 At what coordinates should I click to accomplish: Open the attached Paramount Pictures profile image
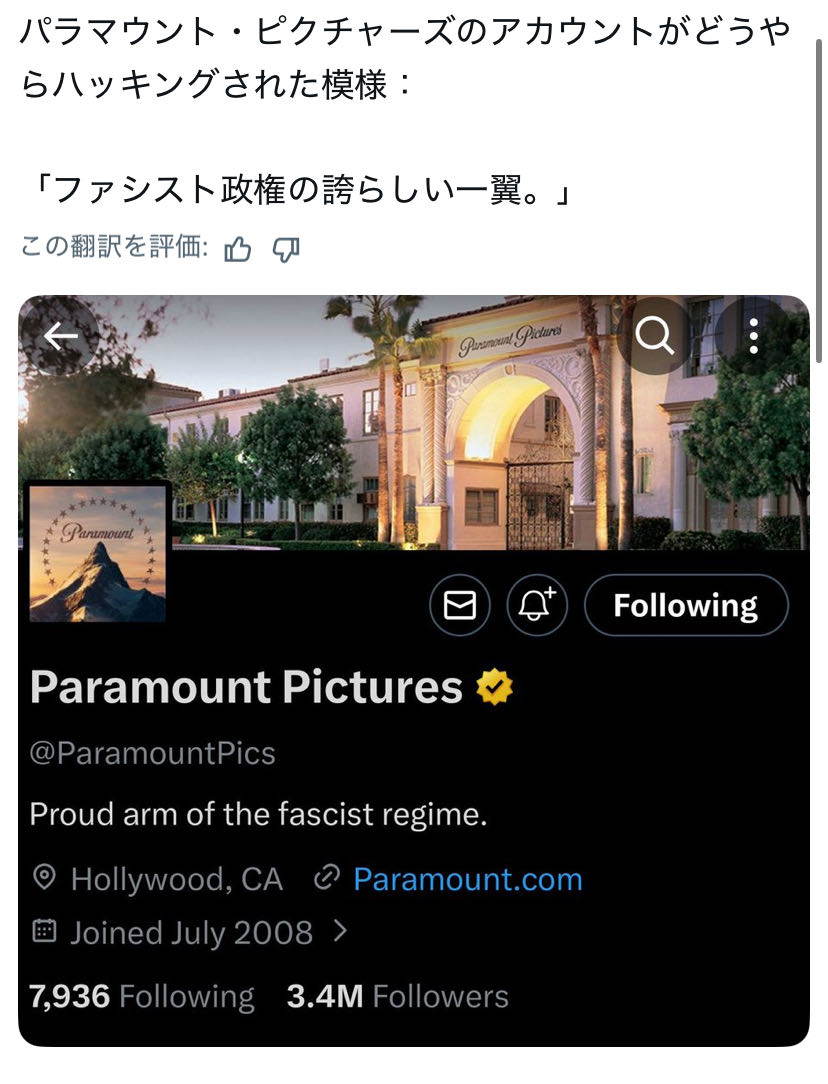[x=414, y=670]
